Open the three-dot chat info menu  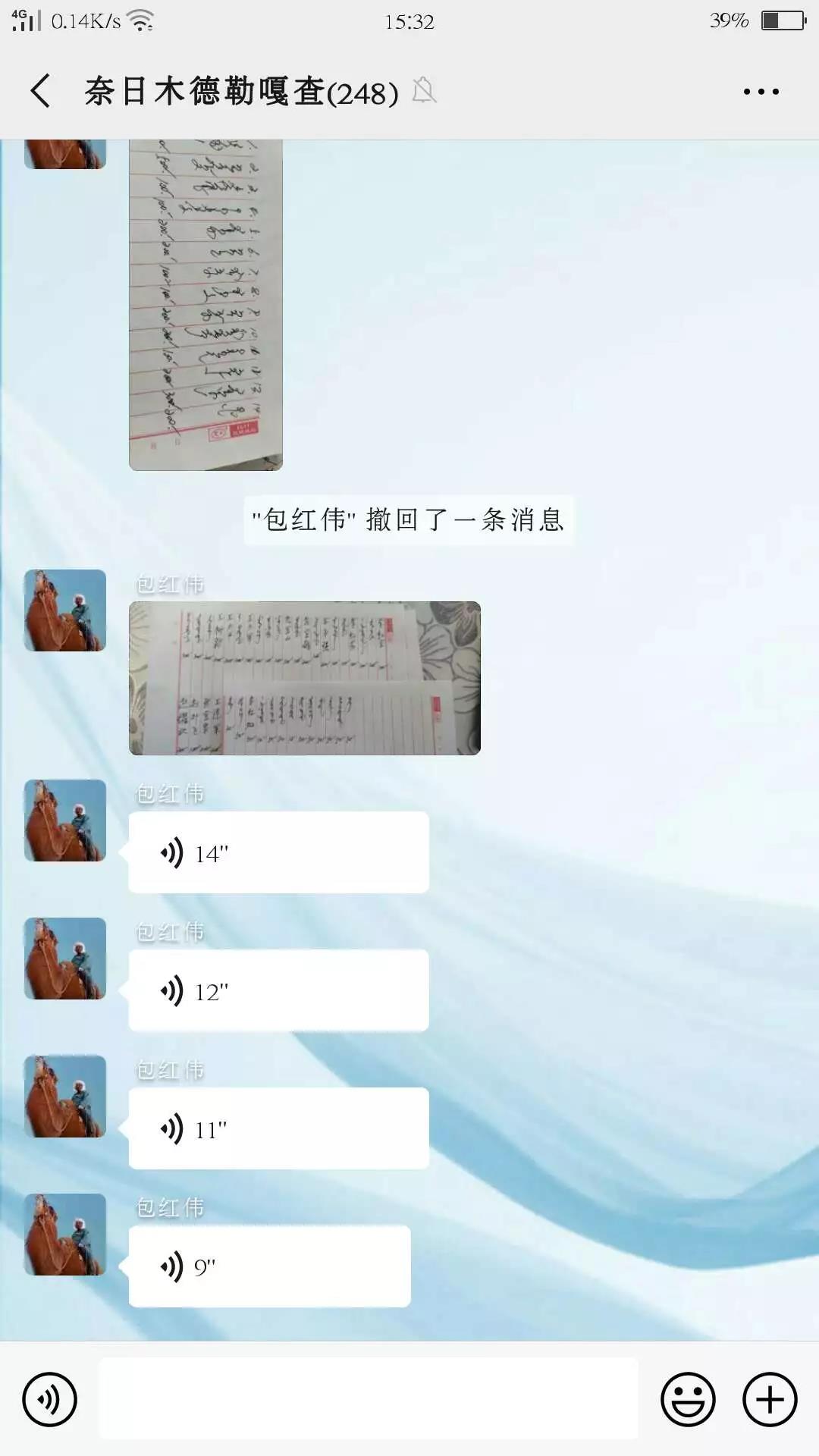point(761,92)
